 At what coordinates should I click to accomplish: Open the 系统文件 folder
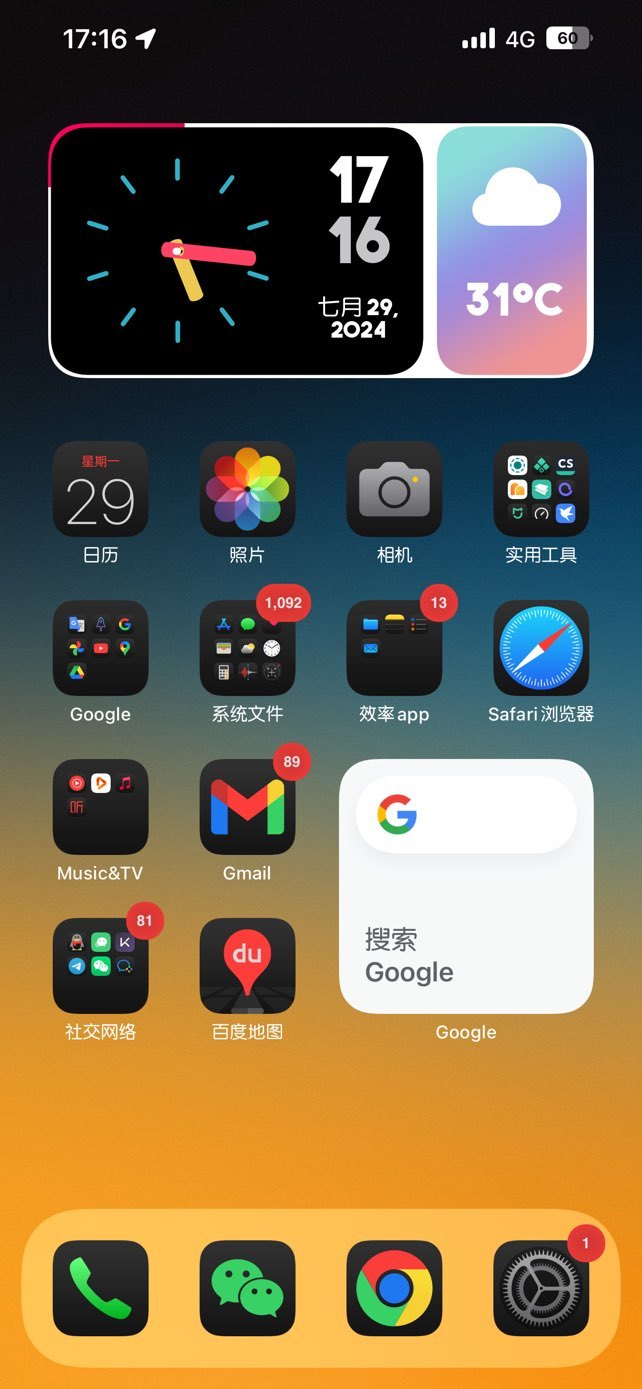(247, 648)
